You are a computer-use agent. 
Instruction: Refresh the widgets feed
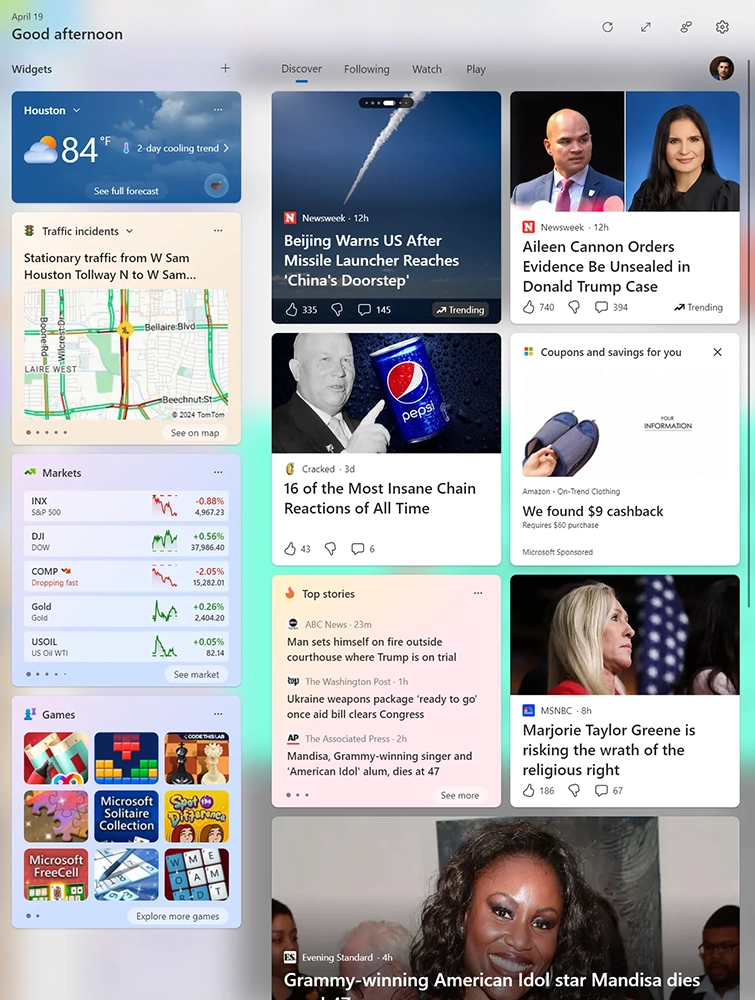tap(607, 27)
